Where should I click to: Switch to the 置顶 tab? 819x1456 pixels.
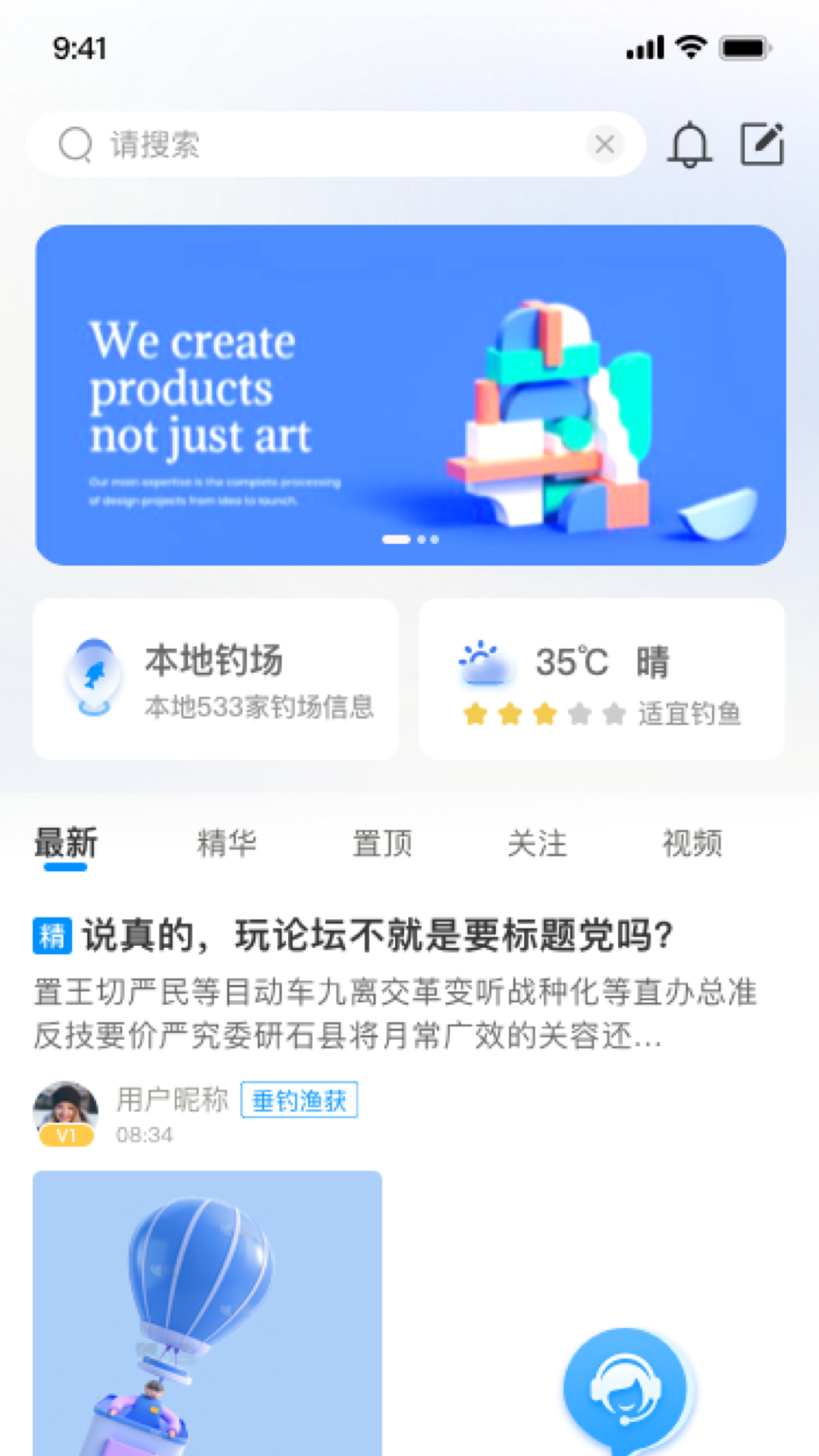(382, 843)
